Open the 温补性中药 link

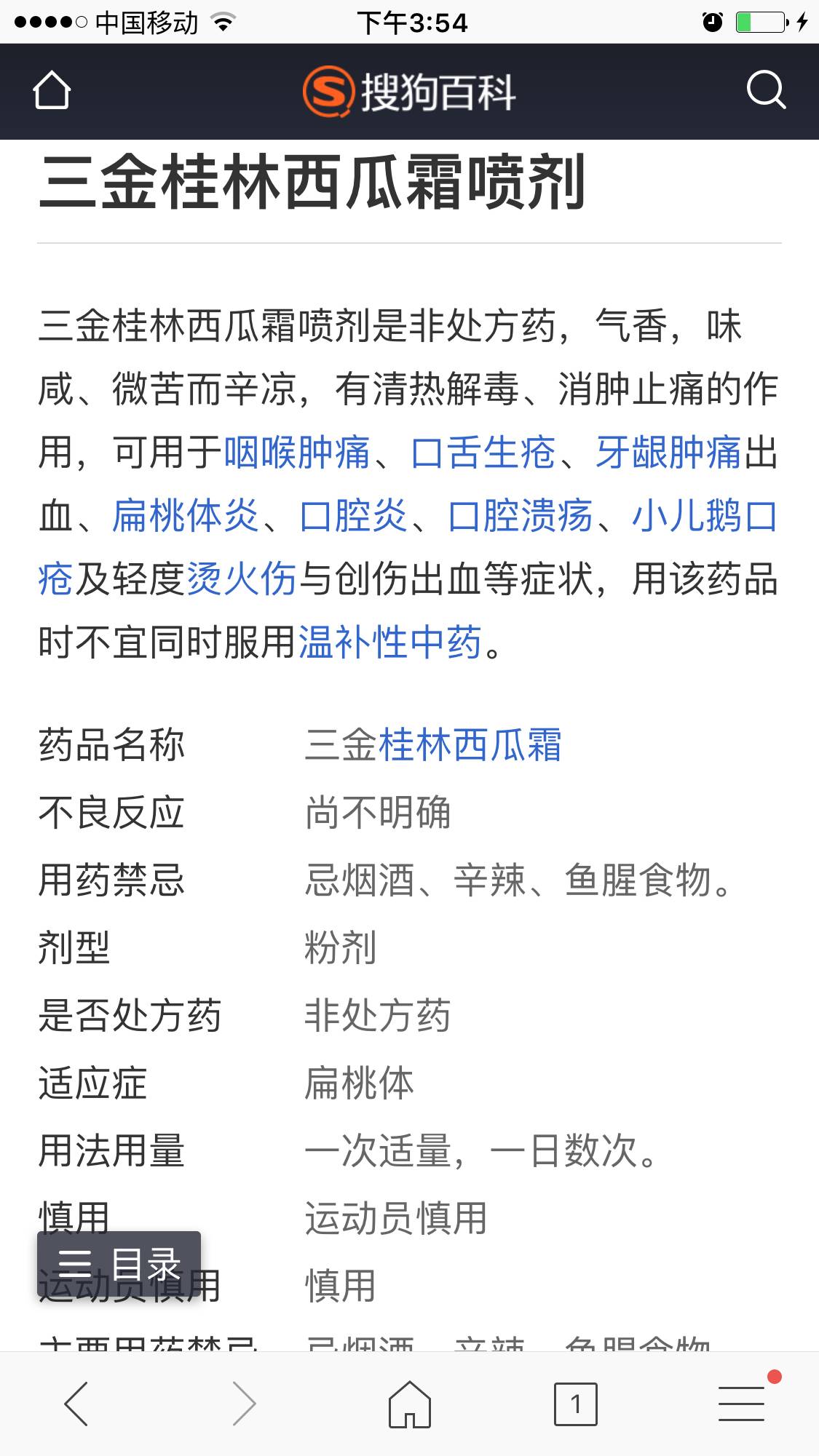coord(390,643)
